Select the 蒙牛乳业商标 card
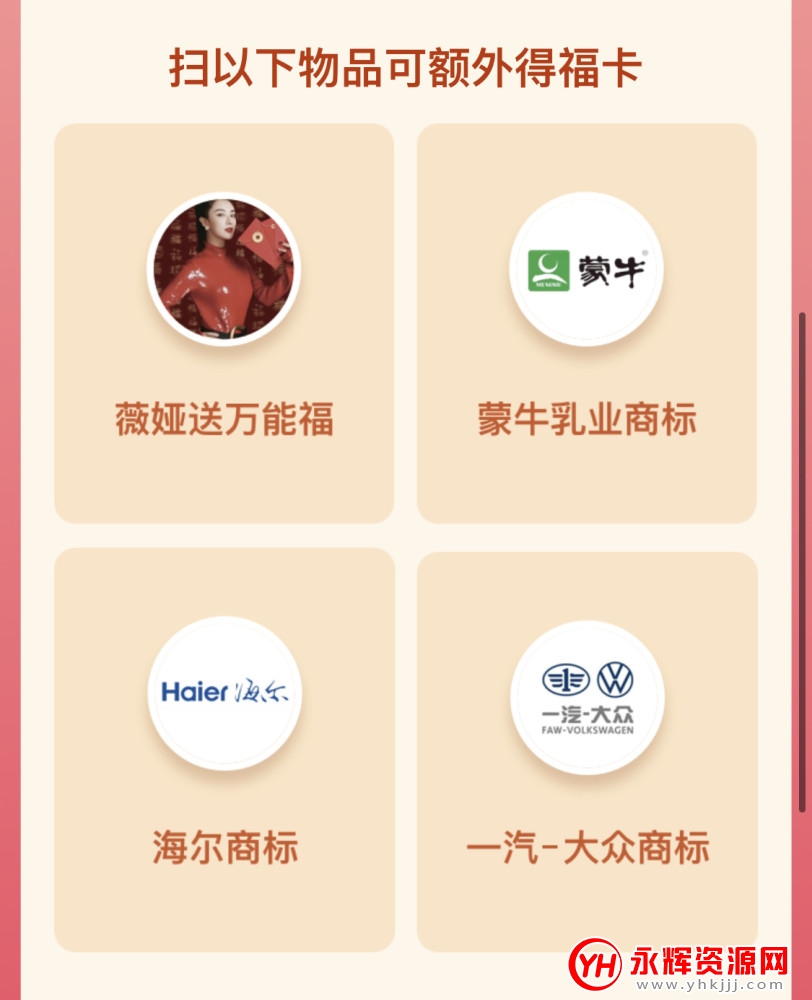The height and width of the screenshot is (1000, 812). click(587, 323)
